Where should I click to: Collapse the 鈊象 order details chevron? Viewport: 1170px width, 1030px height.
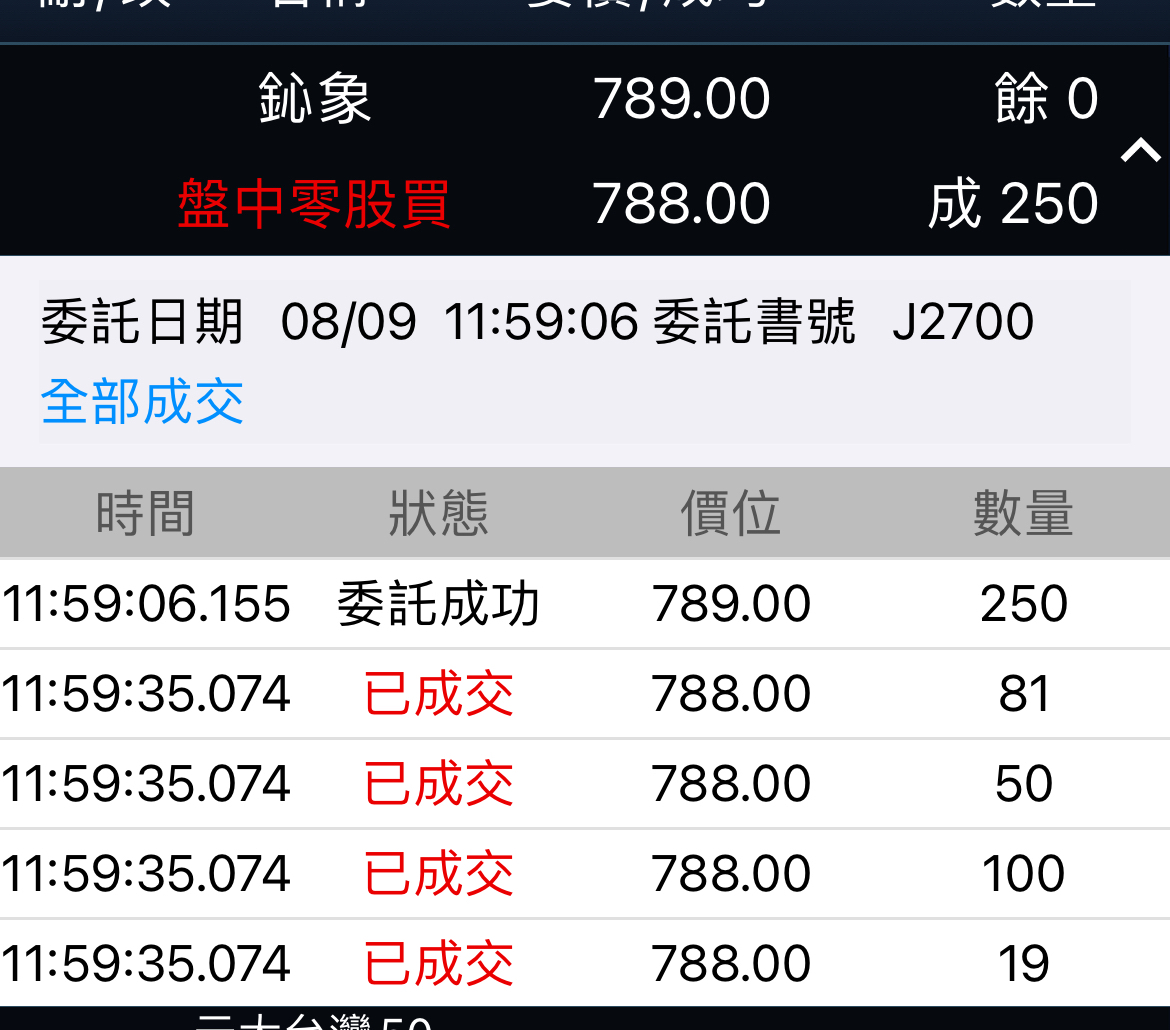(1140, 151)
